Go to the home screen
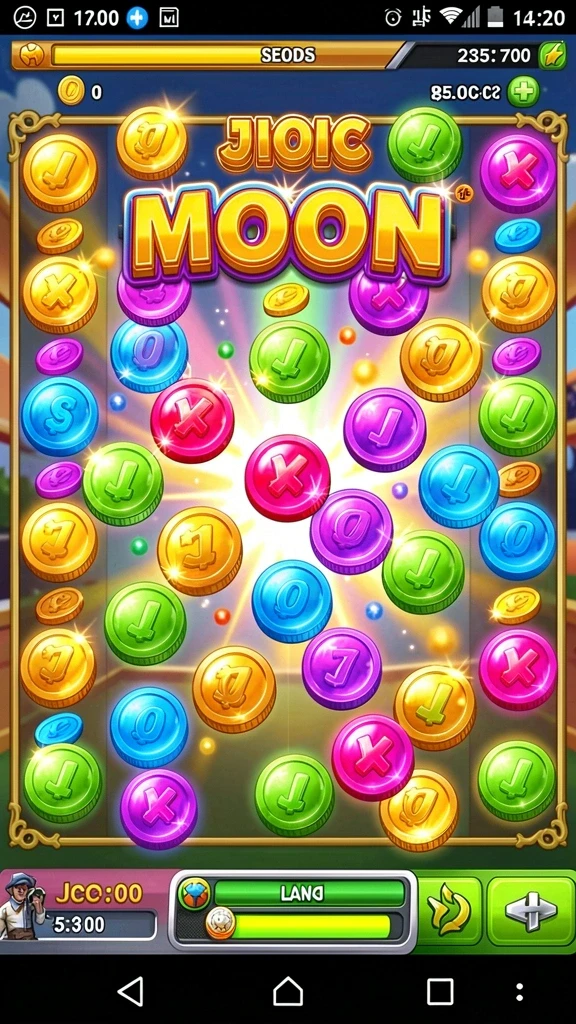Viewport: 576px width, 1024px height. (288, 992)
